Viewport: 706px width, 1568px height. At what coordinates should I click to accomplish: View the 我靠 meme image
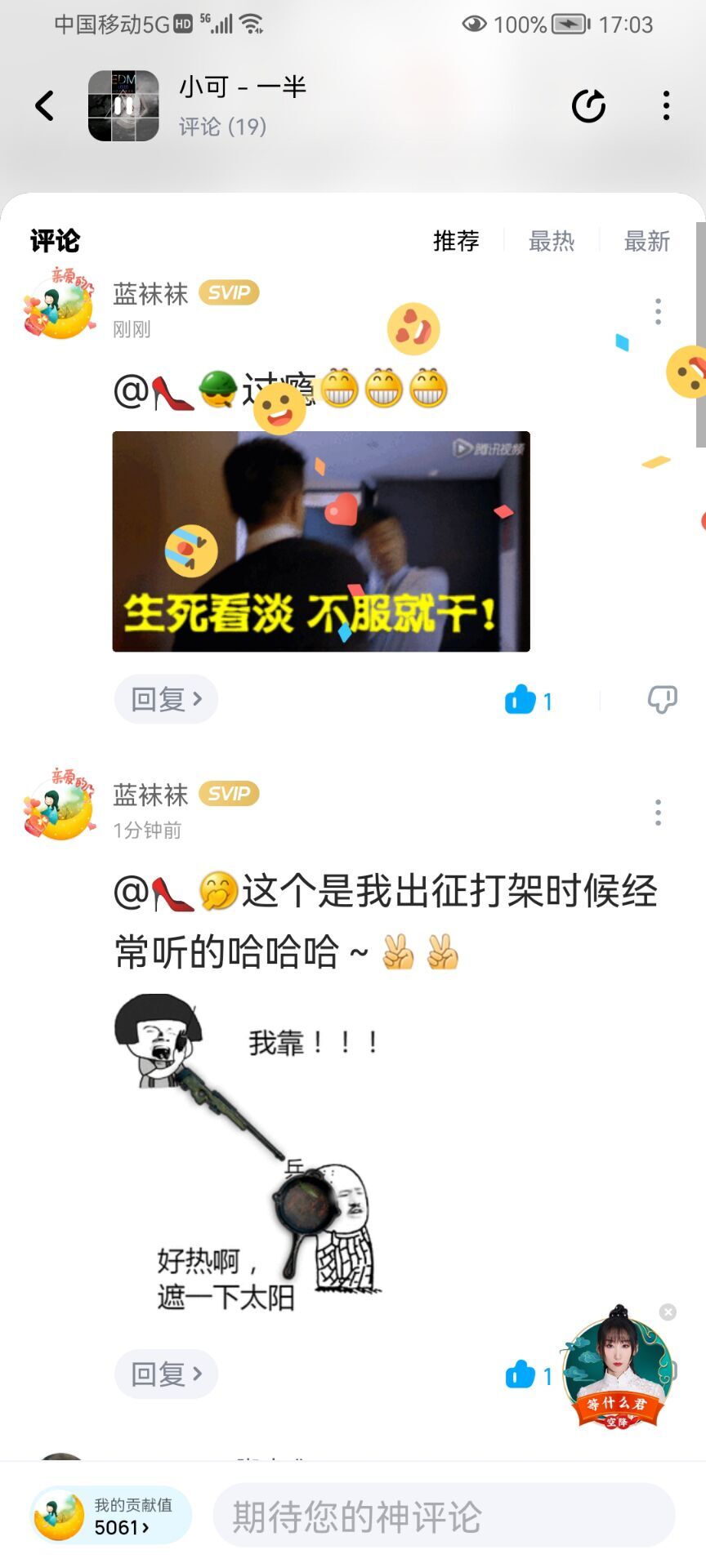pos(248,1151)
